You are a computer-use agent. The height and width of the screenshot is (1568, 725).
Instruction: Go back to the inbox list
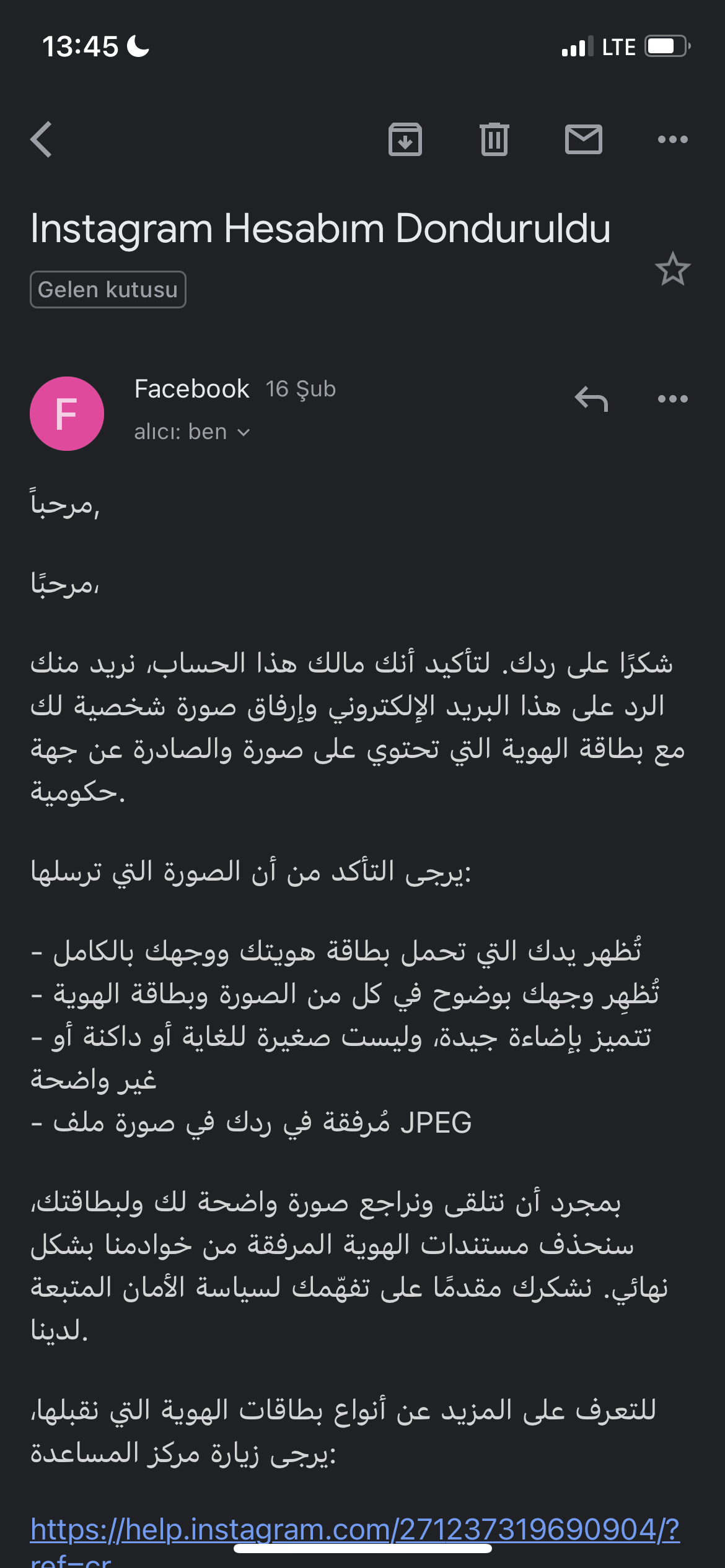pyautogui.click(x=42, y=139)
